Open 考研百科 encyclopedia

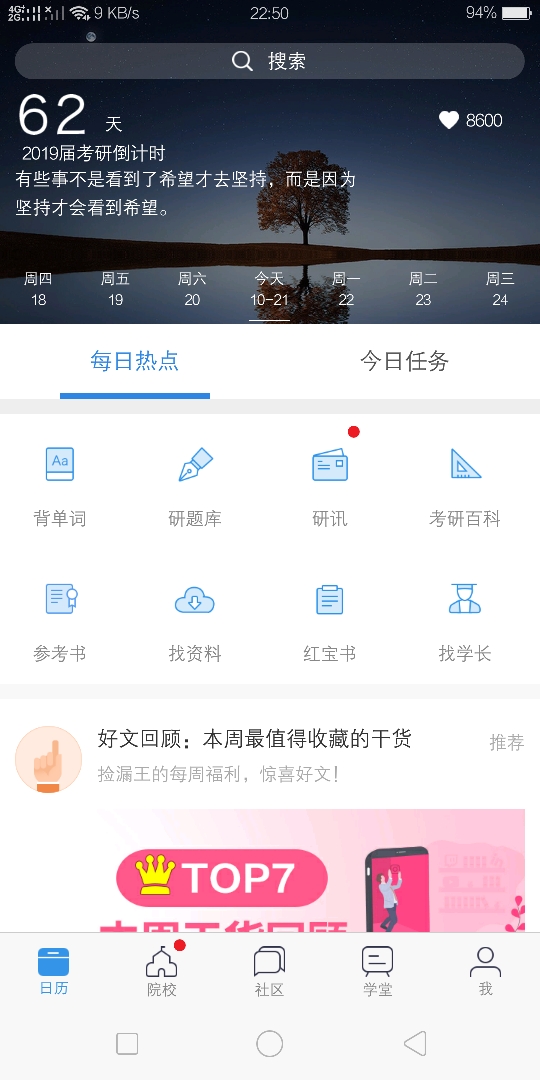click(x=465, y=486)
